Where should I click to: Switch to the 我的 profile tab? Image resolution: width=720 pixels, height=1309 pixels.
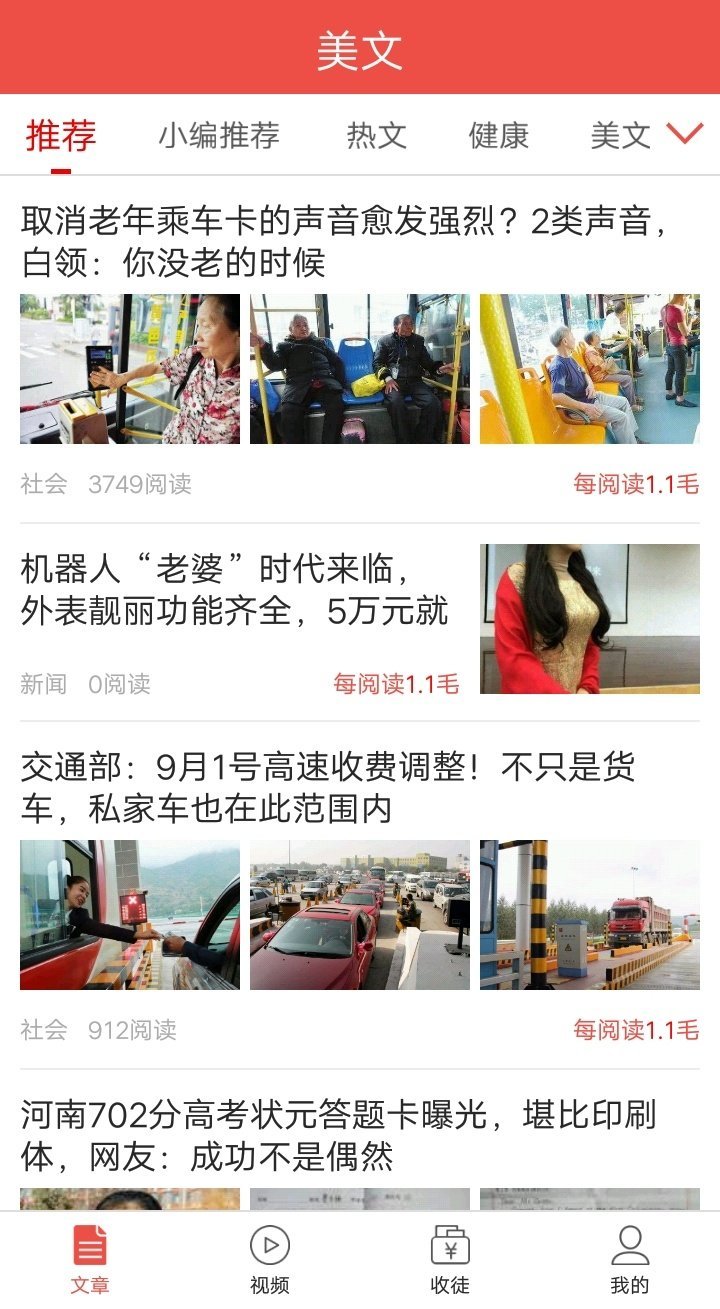pyautogui.click(x=630, y=1260)
